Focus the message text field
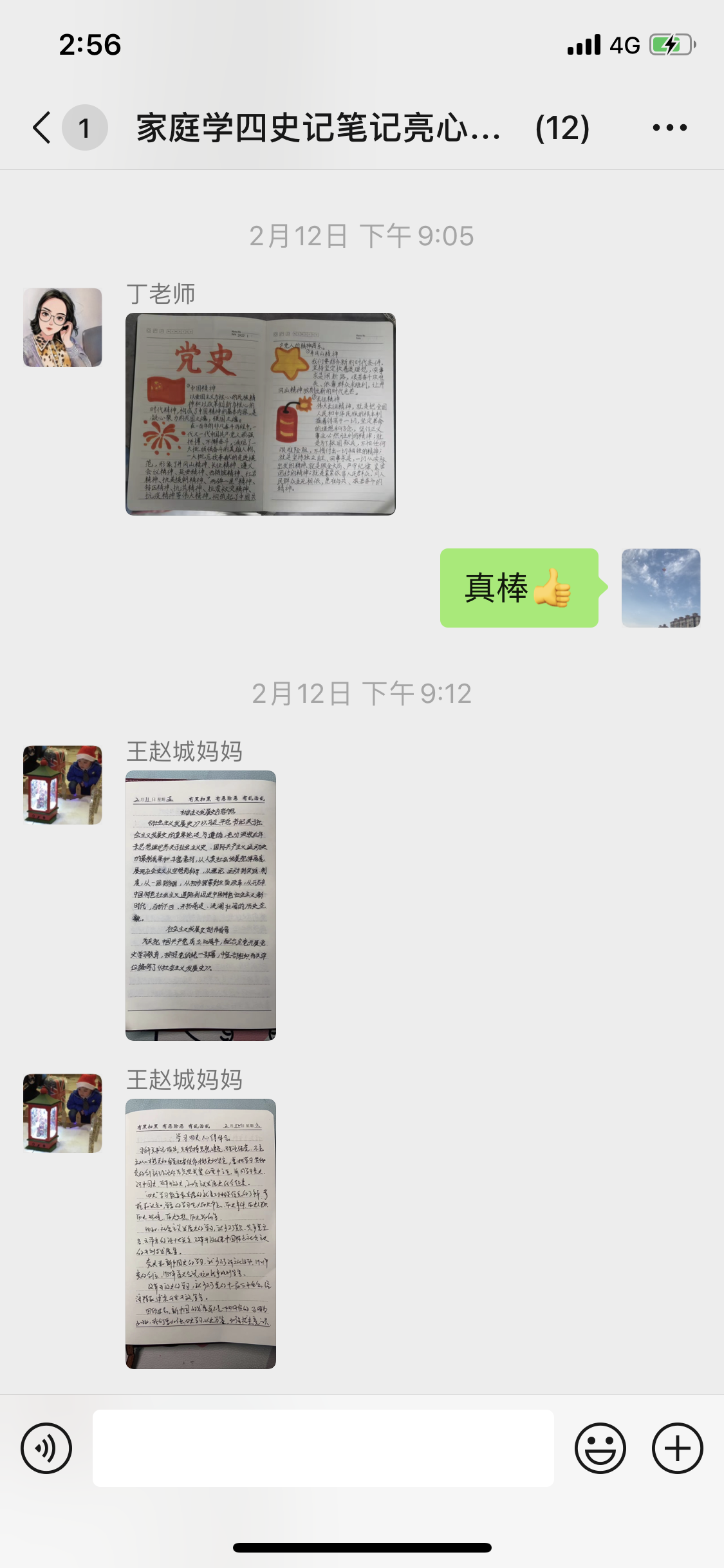 (x=323, y=1448)
